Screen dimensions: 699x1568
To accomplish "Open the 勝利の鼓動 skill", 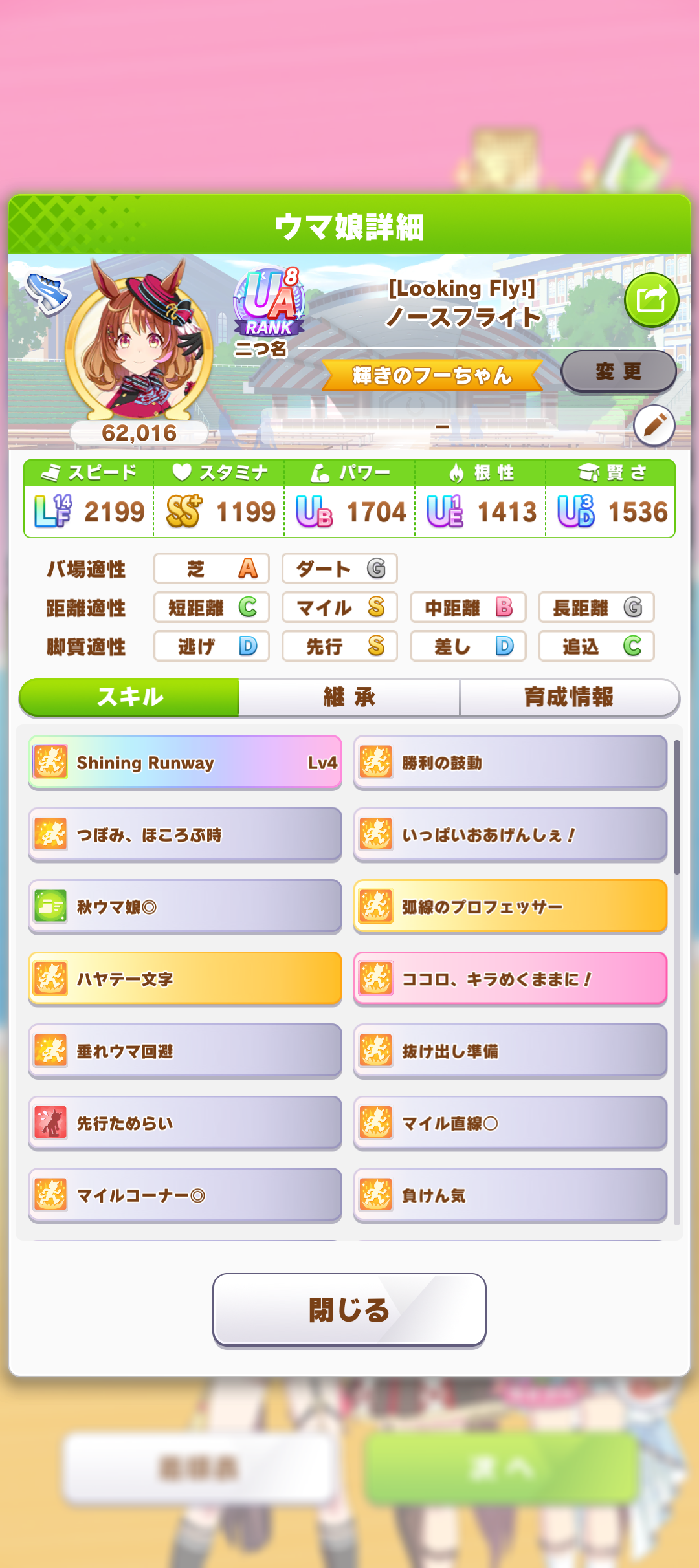I will click(x=510, y=763).
